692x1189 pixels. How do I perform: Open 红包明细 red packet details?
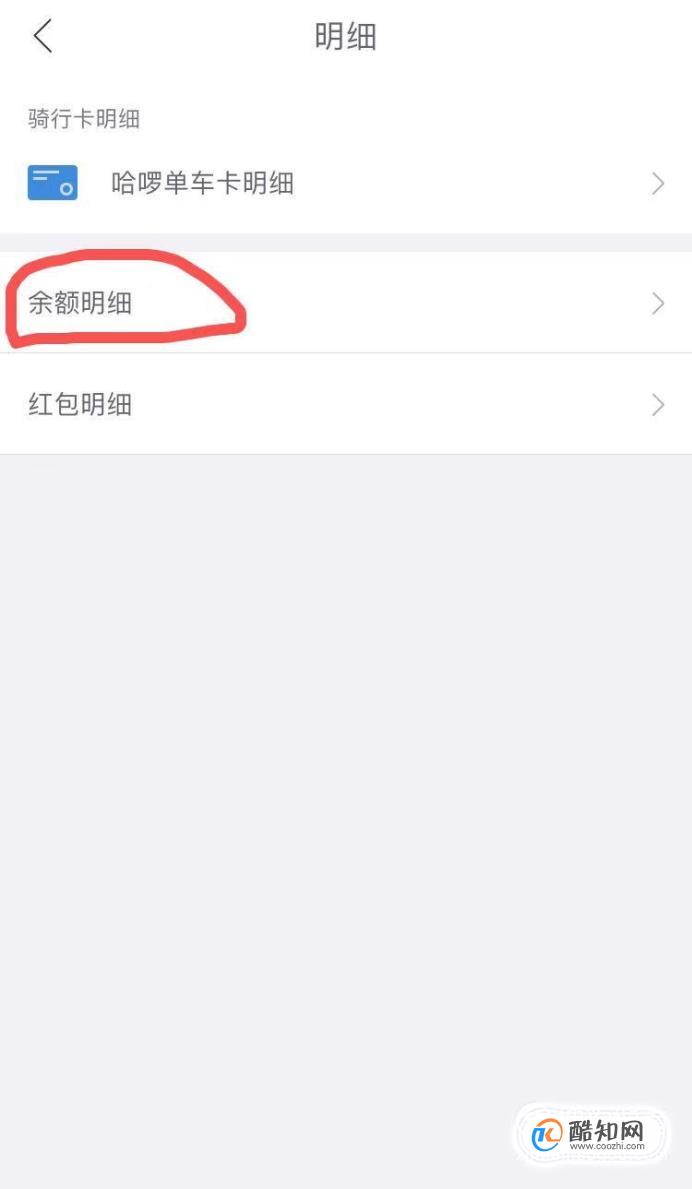pyautogui.click(x=346, y=404)
